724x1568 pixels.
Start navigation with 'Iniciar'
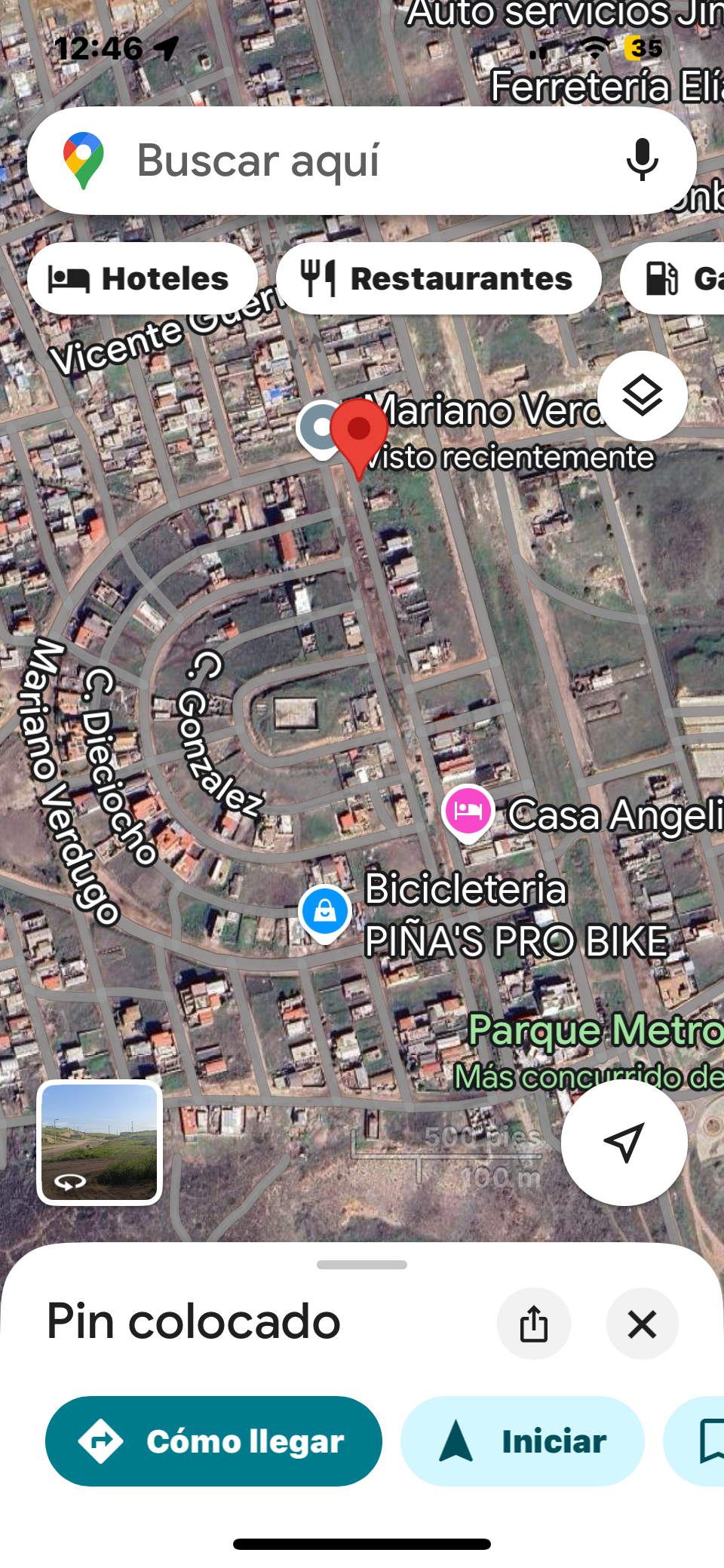[x=522, y=1441]
